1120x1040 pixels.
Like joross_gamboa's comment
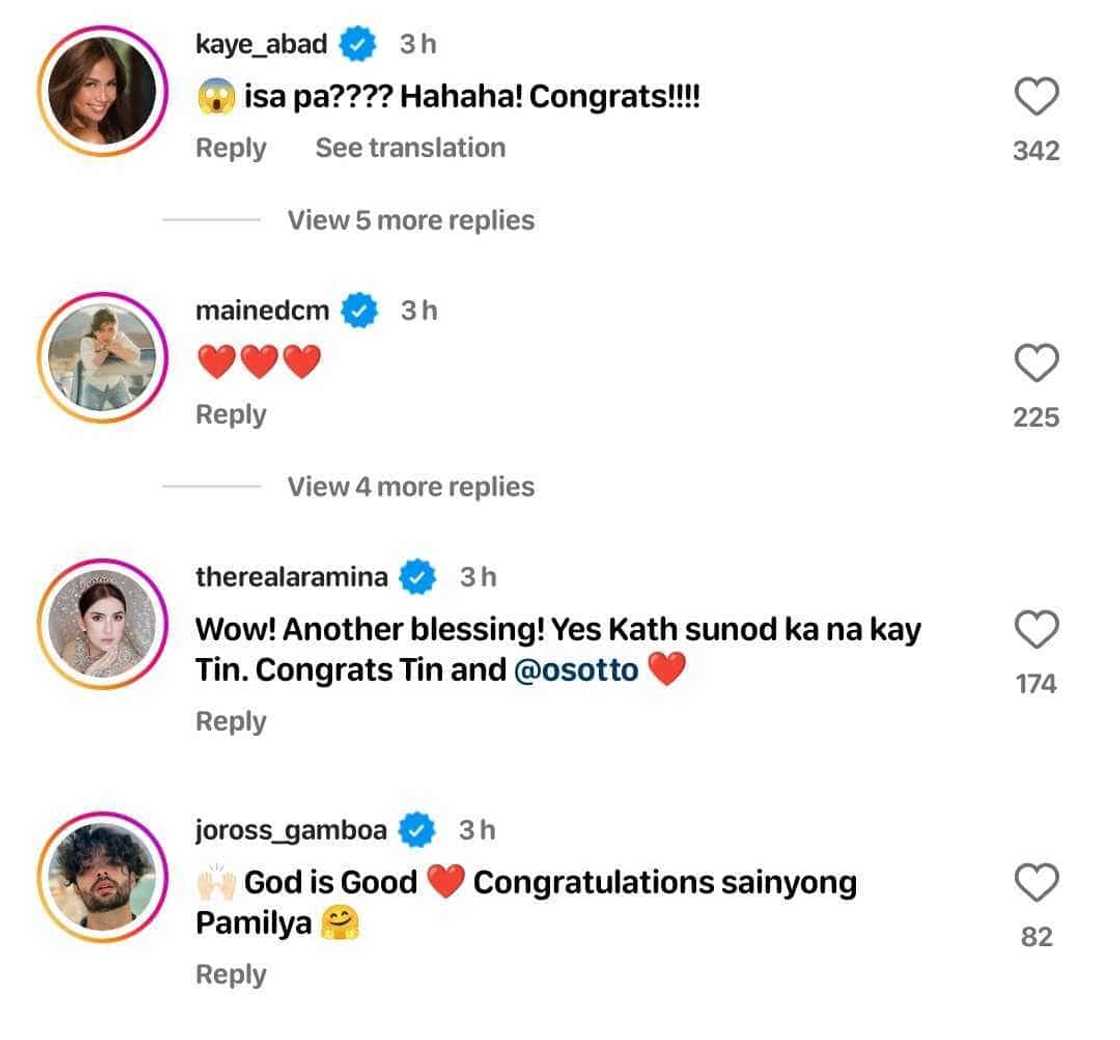click(x=1036, y=884)
